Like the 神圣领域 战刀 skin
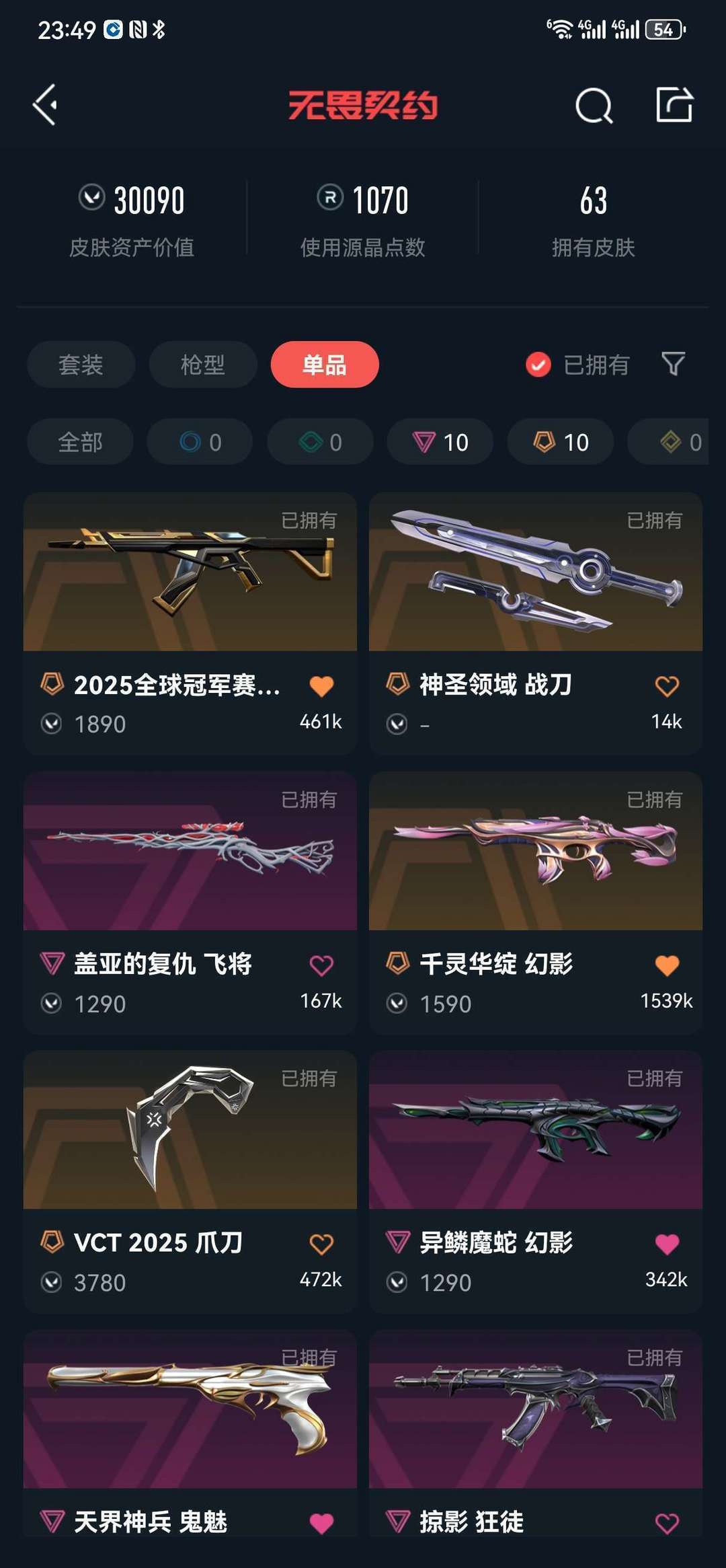This screenshot has width=726, height=1568. (667, 686)
